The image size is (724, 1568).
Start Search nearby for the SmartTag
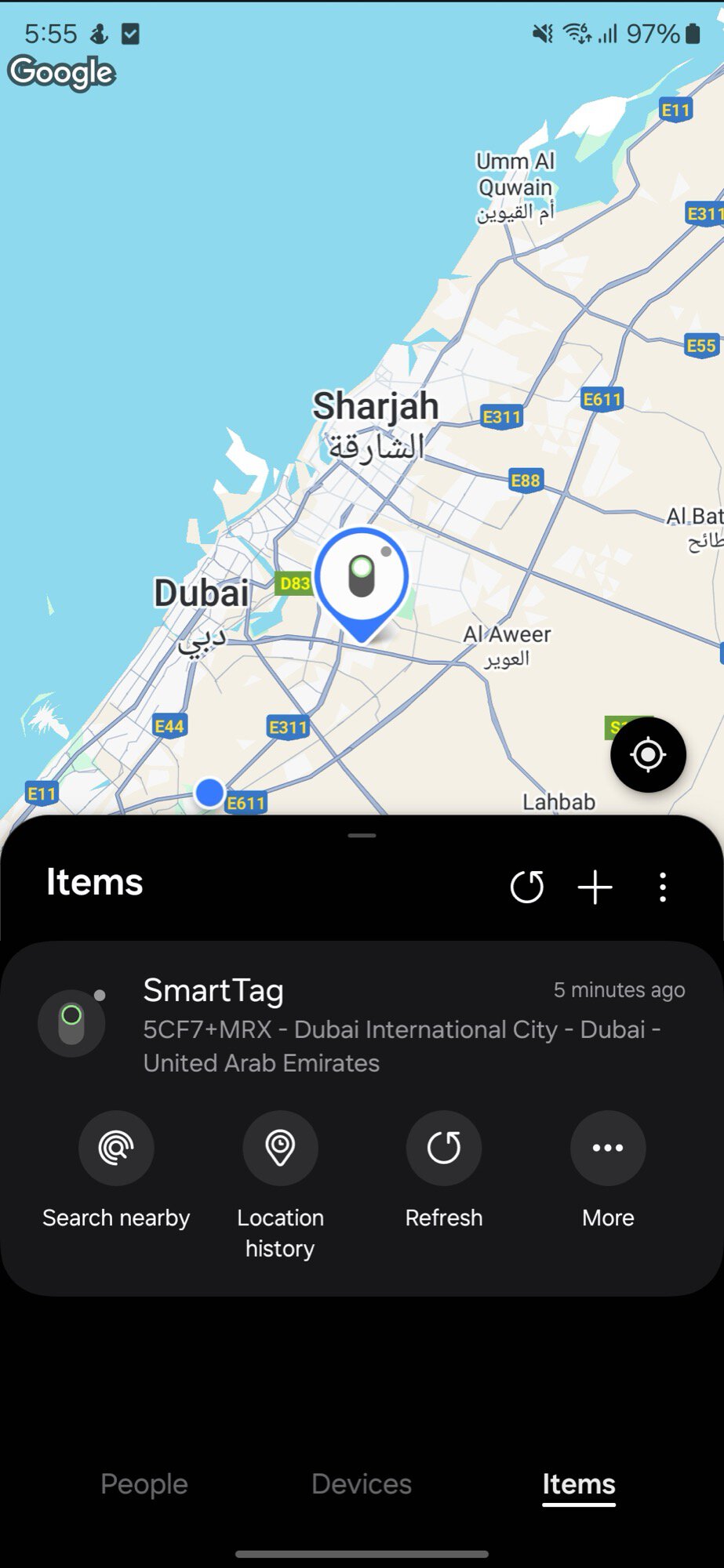(x=116, y=1149)
